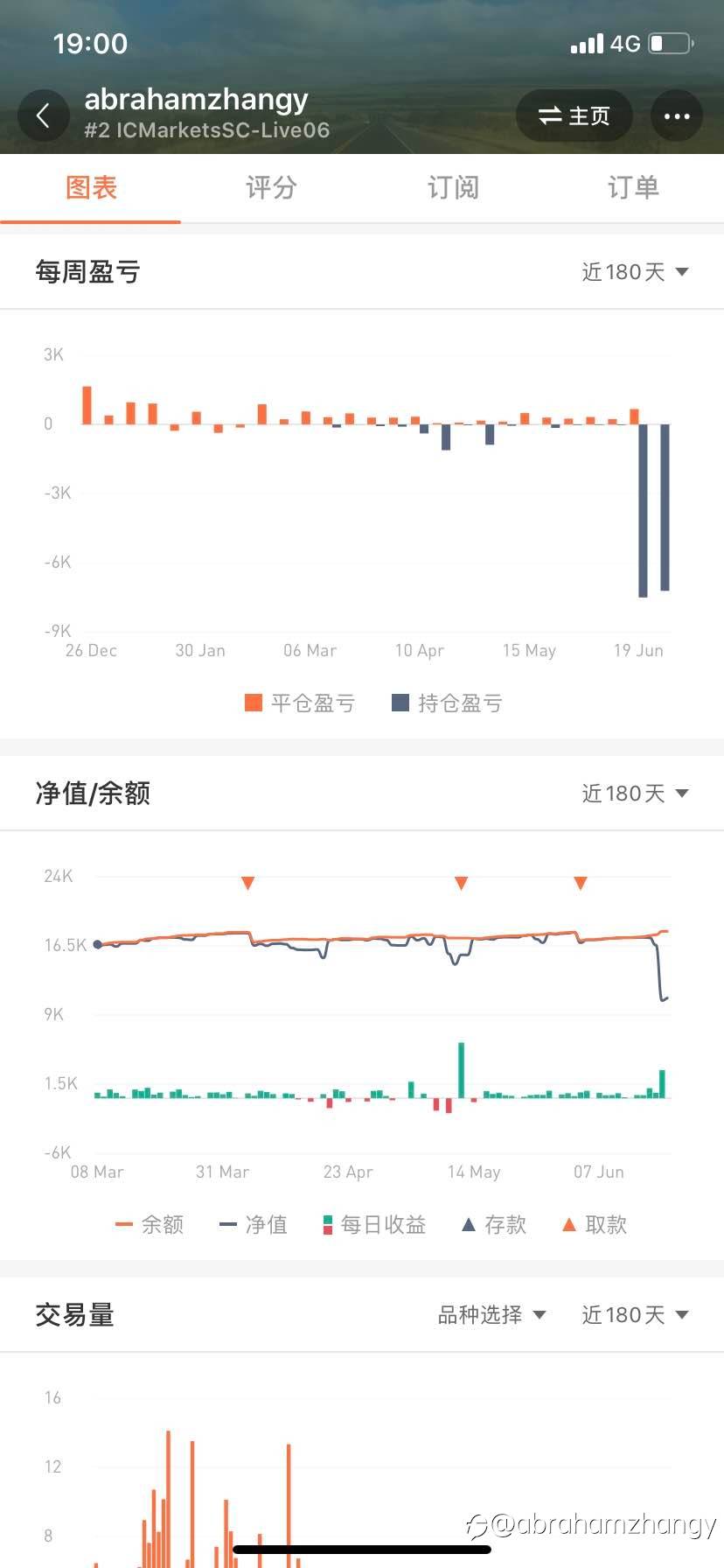
Task: Toggle the 每日收益 legend series
Action: coord(374,1224)
